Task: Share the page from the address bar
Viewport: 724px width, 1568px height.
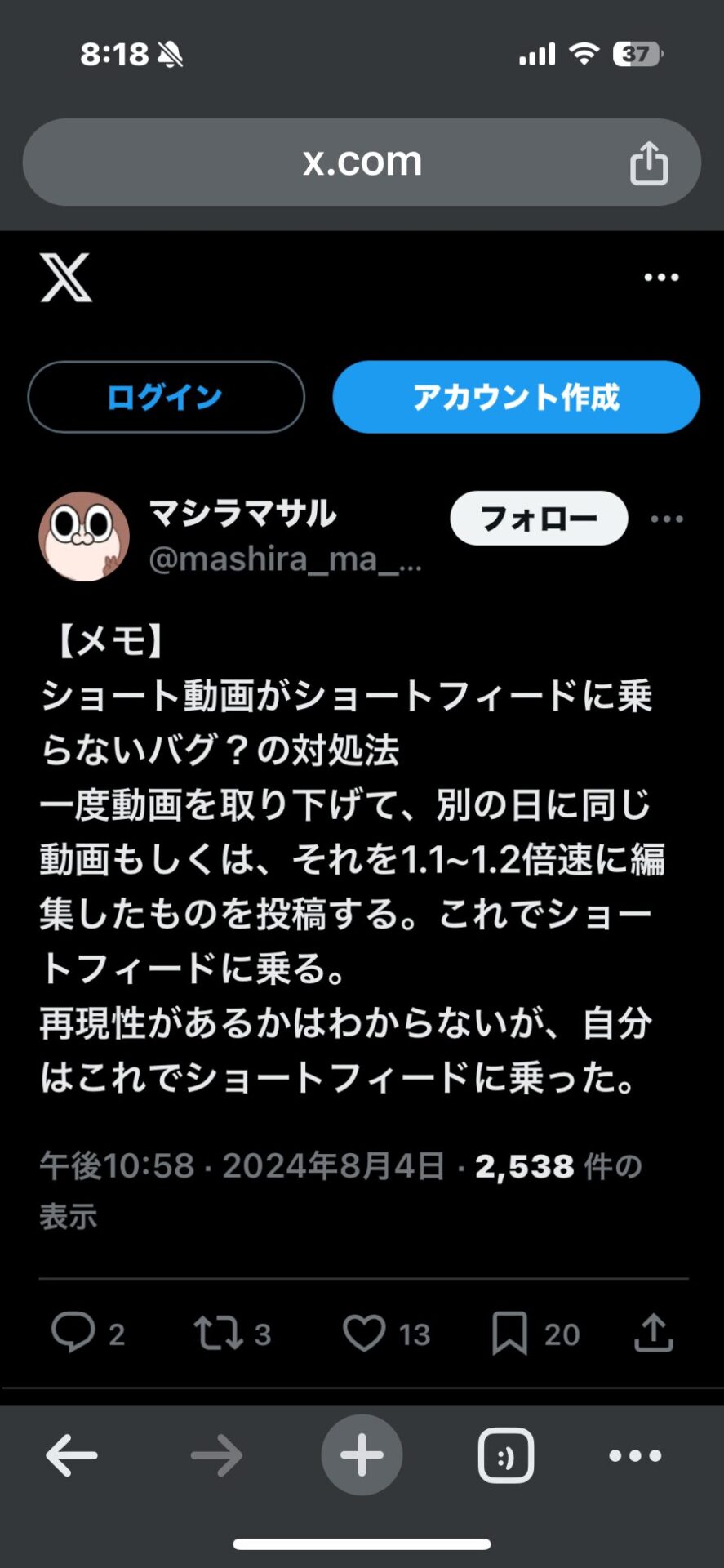Action: click(x=649, y=163)
